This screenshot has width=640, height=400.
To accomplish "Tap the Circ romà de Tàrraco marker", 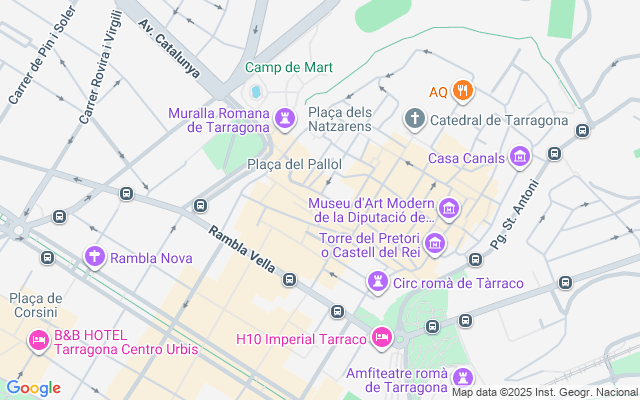I will click(x=378, y=282).
